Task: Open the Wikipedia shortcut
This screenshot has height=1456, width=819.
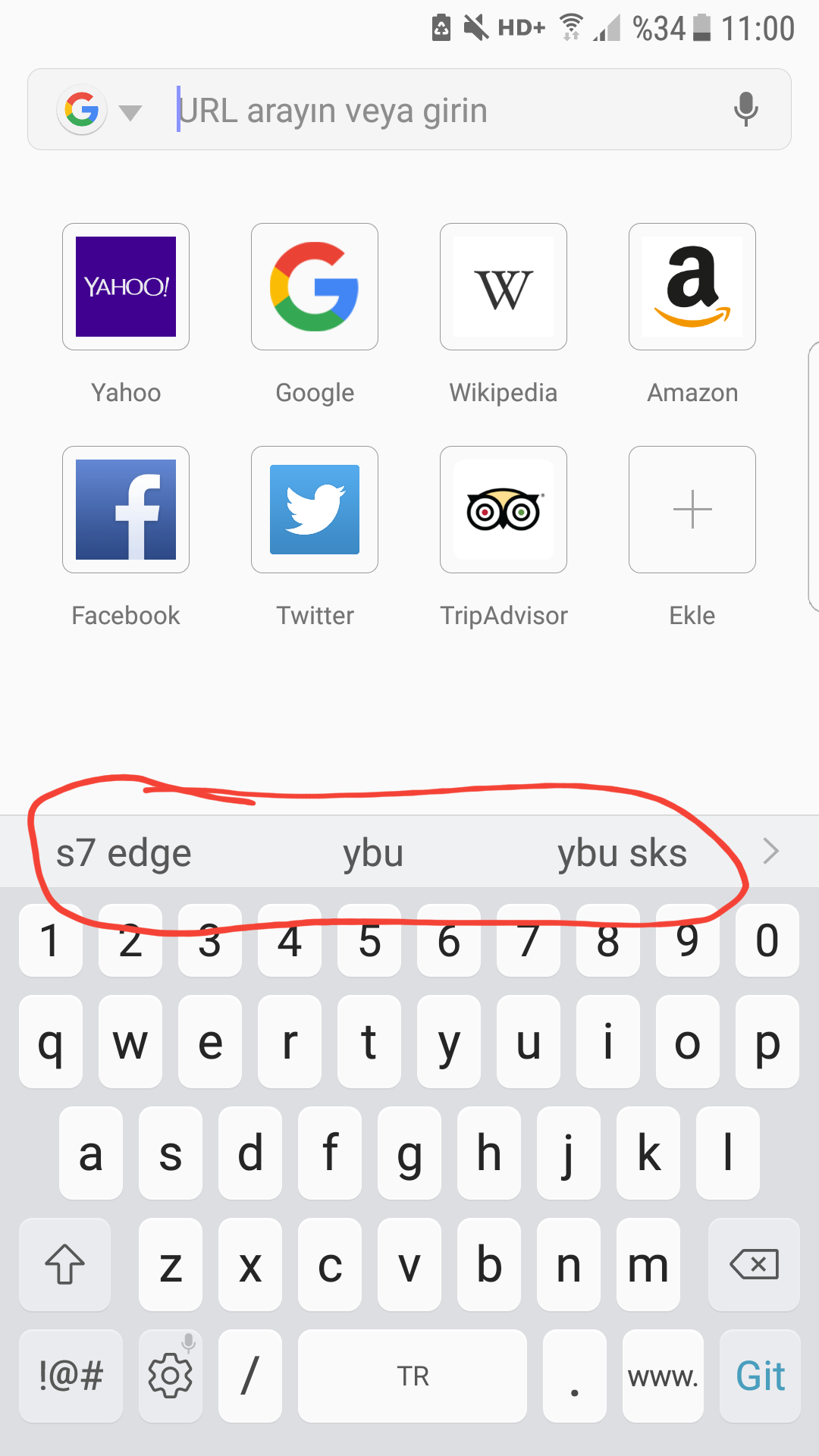Action: tap(504, 287)
